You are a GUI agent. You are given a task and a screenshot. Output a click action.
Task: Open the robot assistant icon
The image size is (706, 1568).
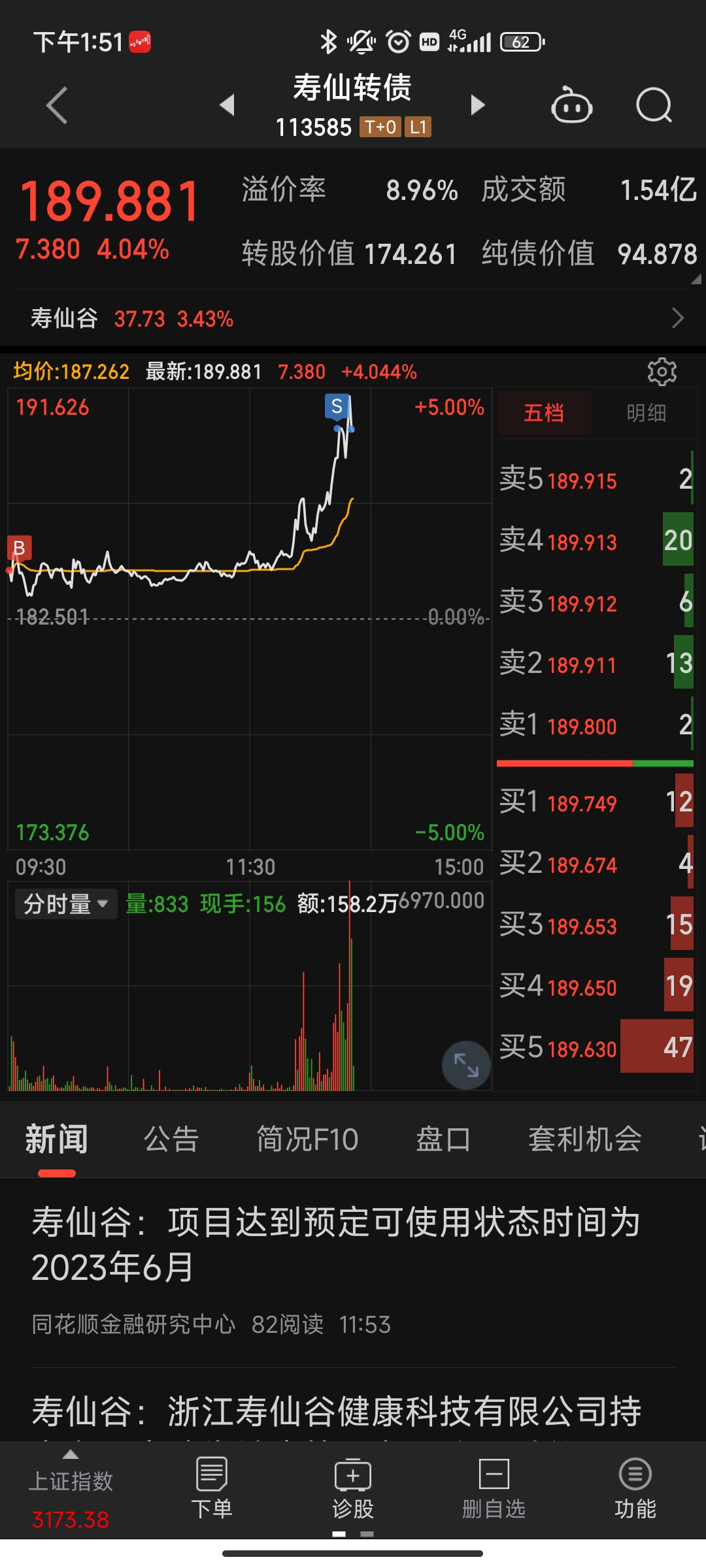click(571, 106)
